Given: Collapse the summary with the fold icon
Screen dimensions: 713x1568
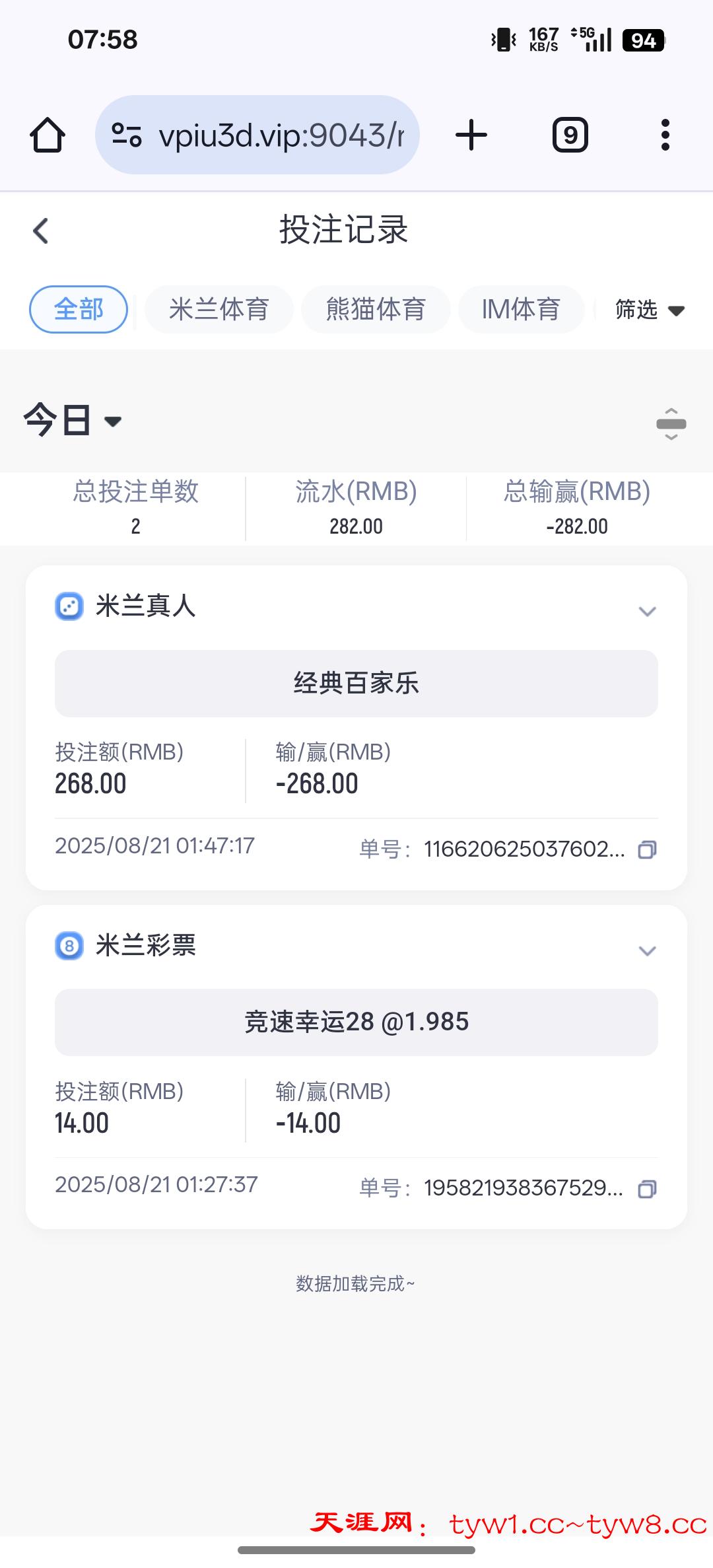Looking at the screenshot, I should (x=671, y=424).
